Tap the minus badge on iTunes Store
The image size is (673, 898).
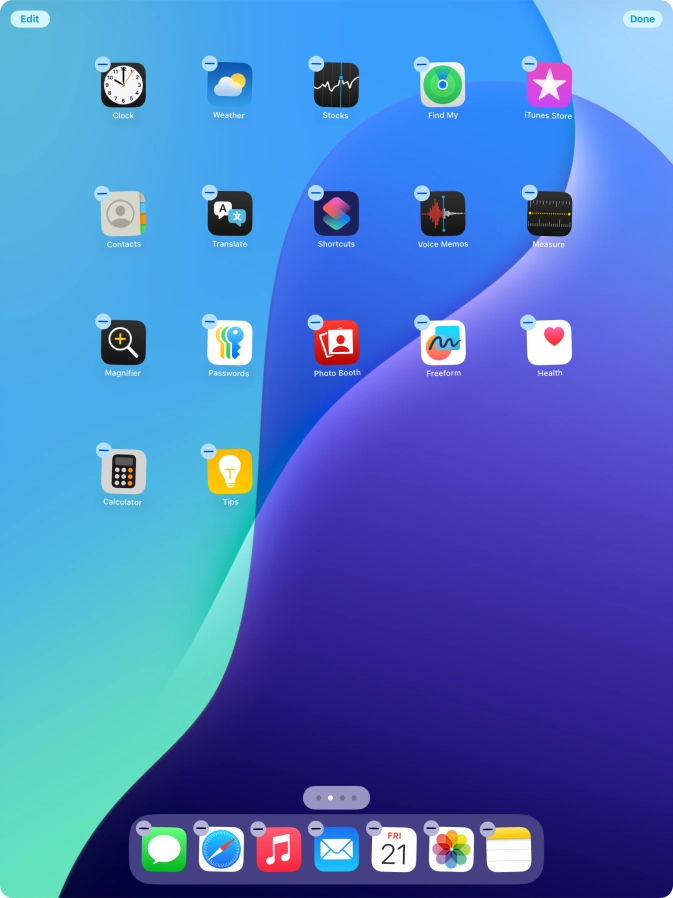click(x=529, y=63)
